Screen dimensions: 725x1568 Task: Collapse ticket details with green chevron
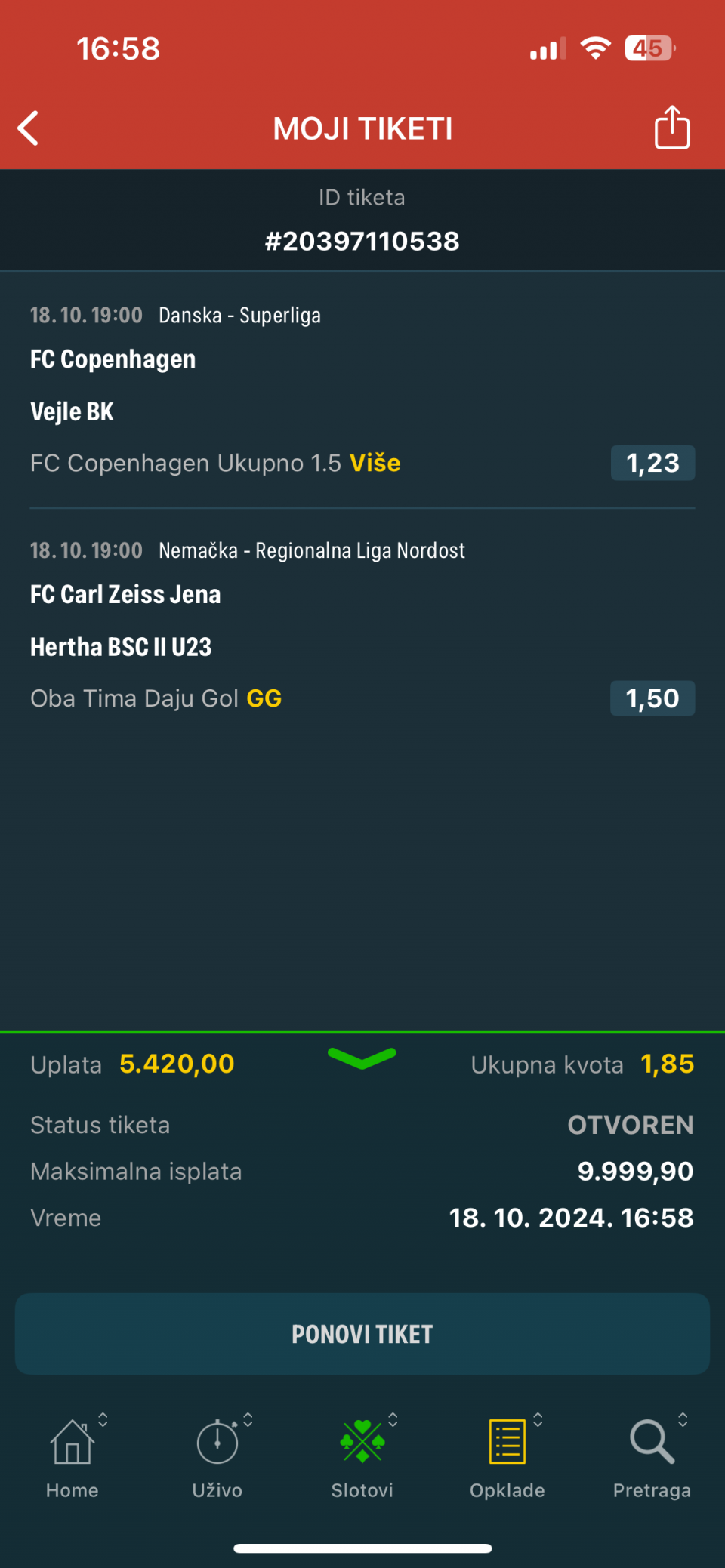(362, 1058)
